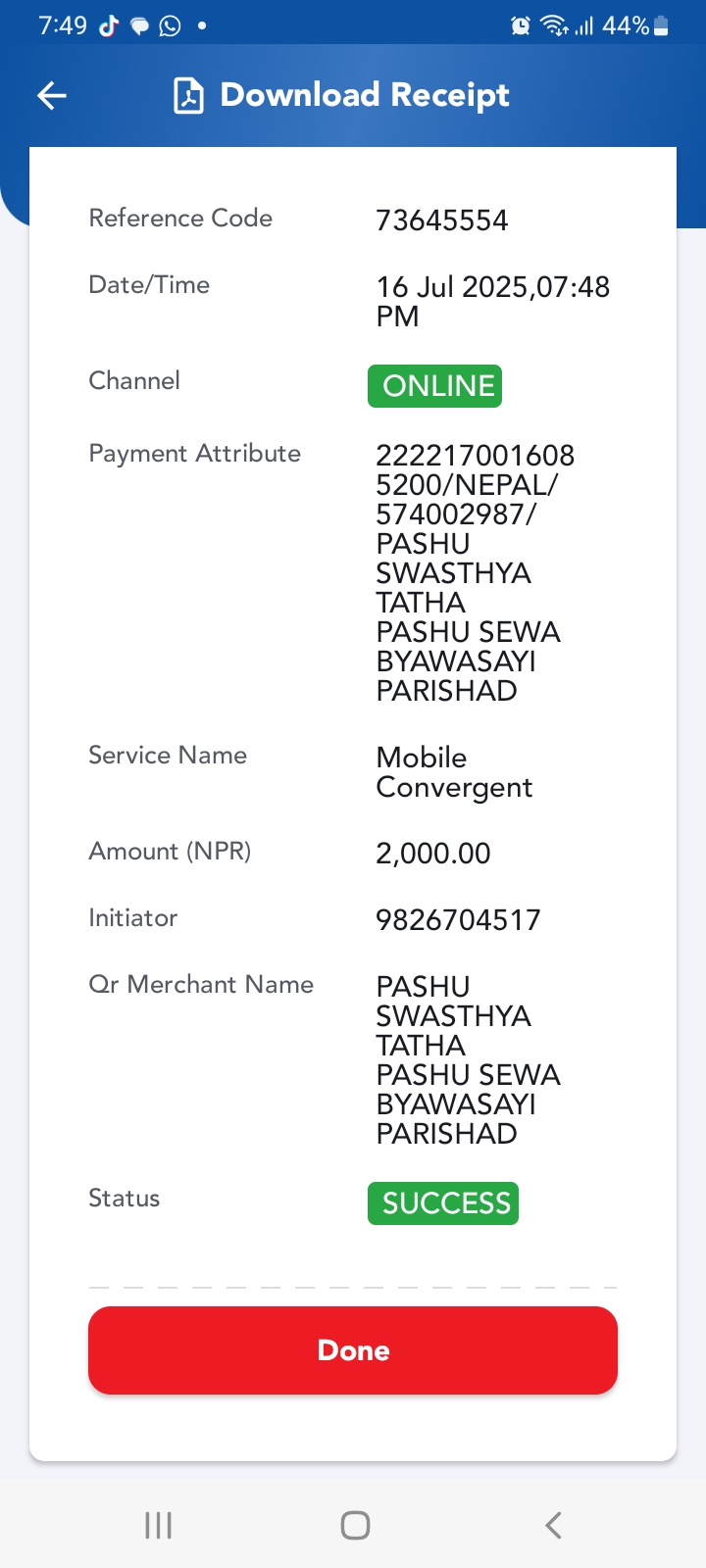Image resolution: width=706 pixels, height=1568 pixels.
Task: Go to the home screen
Action: tap(355, 1525)
